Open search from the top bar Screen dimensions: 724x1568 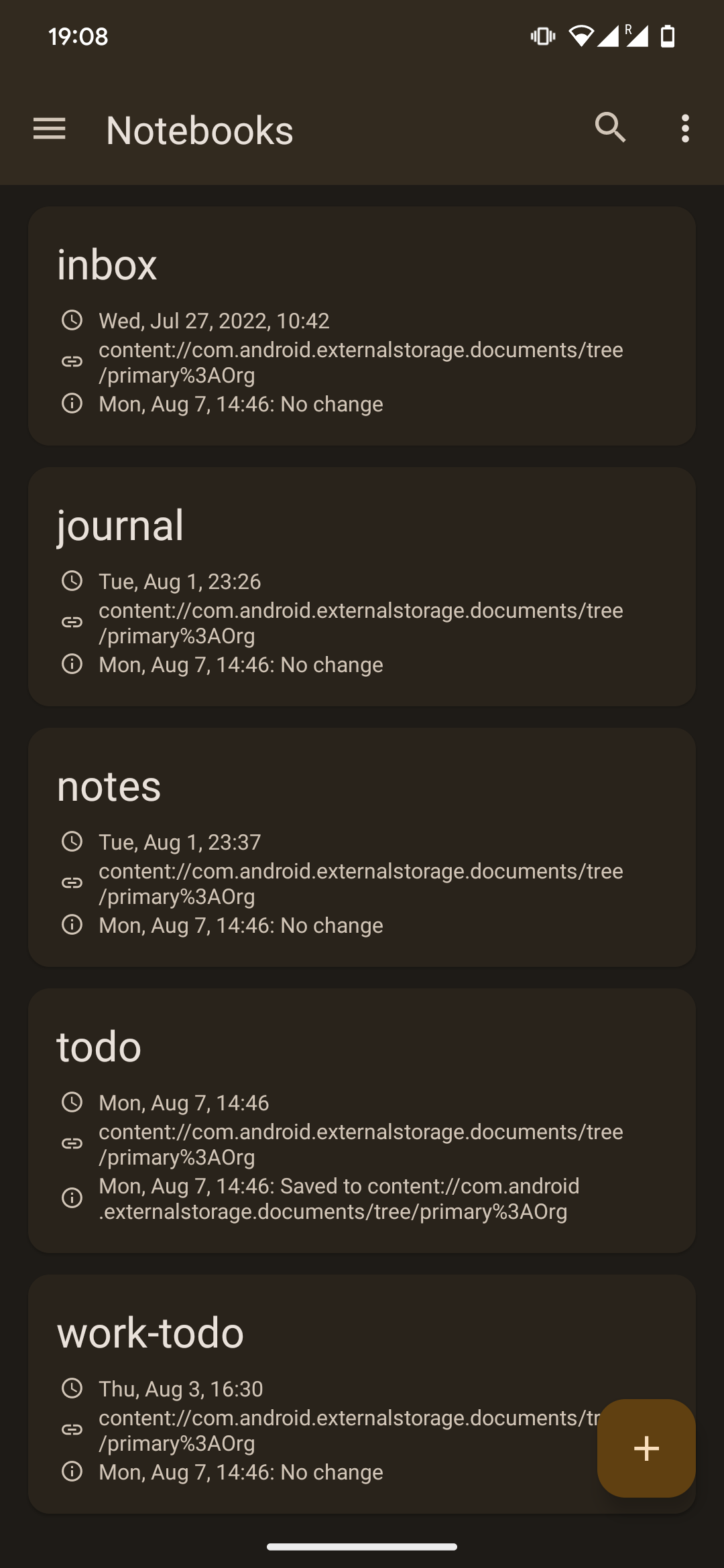[611, 128]
